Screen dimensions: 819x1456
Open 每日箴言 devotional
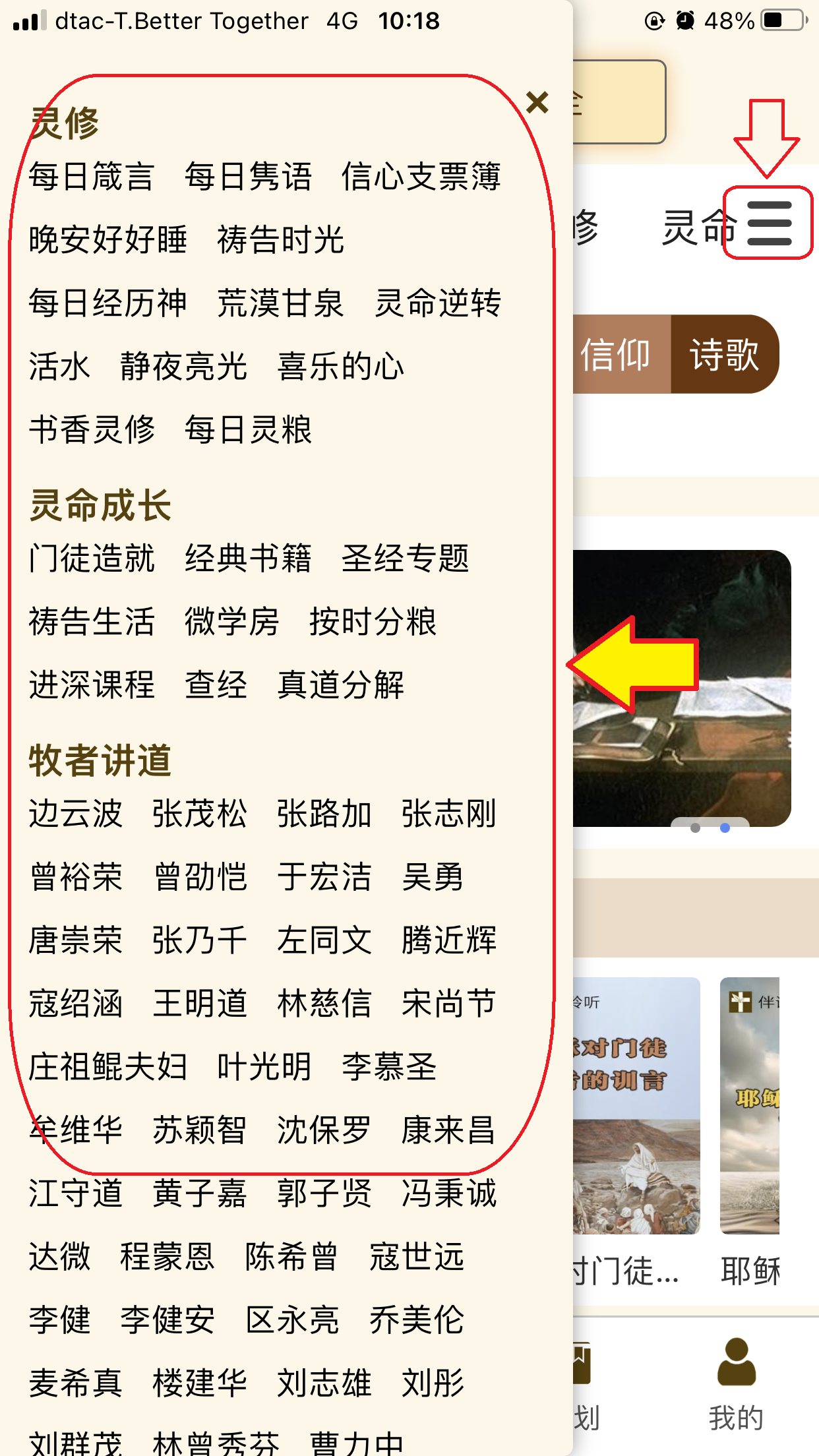[x=91, y=177]
